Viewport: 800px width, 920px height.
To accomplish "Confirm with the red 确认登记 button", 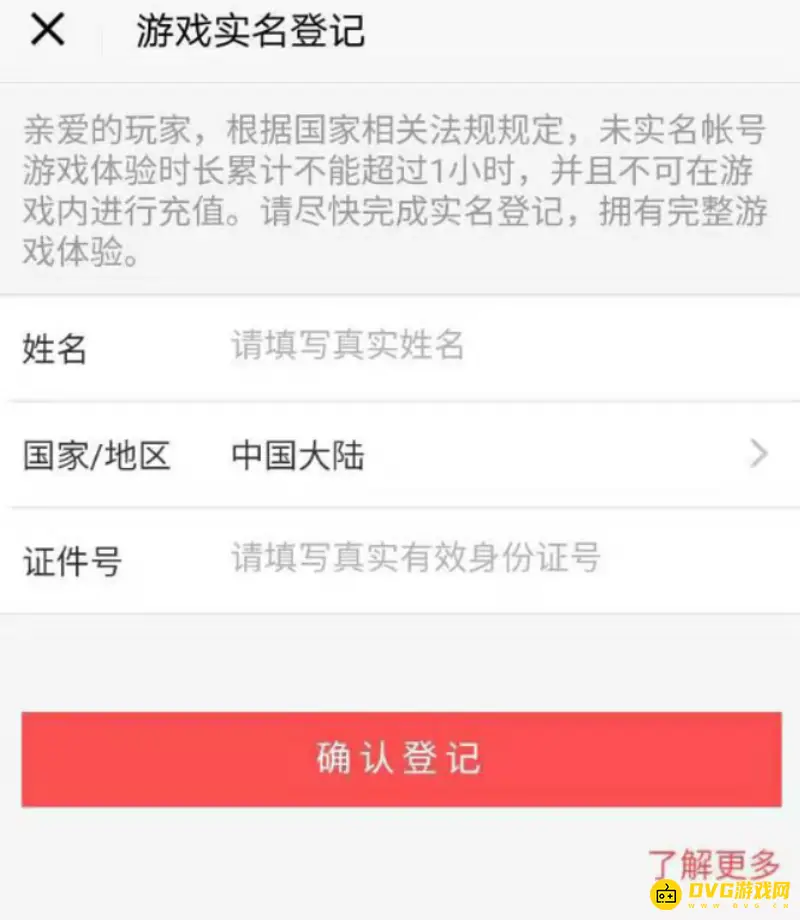I will click(x=400, y=759).
